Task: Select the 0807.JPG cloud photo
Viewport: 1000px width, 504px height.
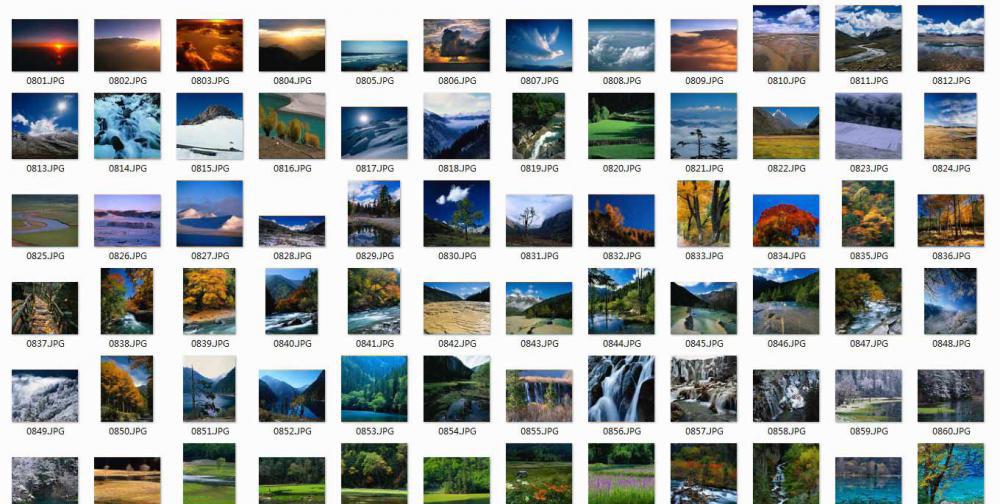Action: (x=538, y=45)
